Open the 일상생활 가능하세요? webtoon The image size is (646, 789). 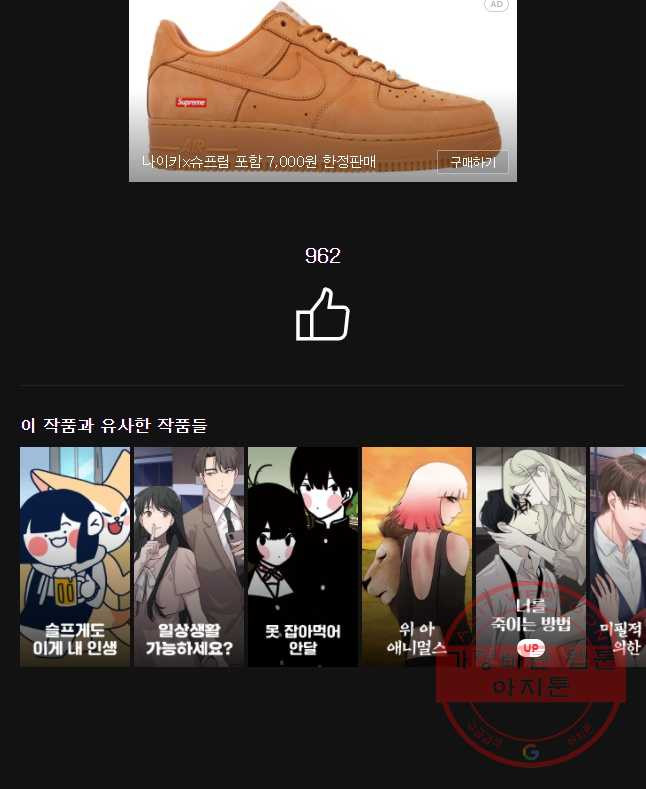click(189, 556)
